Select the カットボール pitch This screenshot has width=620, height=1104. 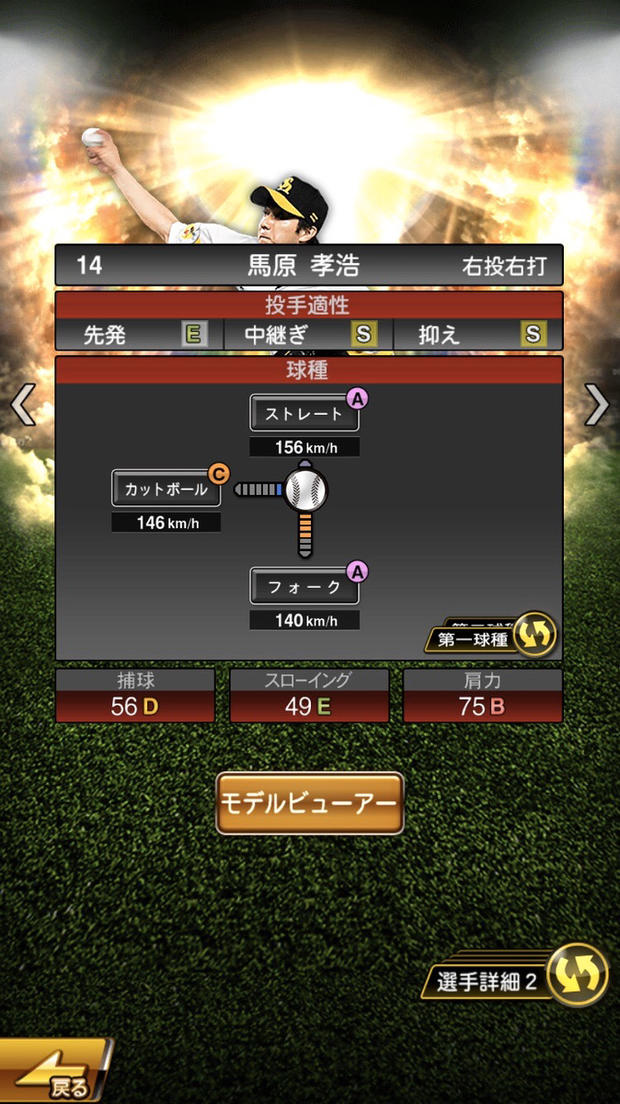click(x=166, y=489)
